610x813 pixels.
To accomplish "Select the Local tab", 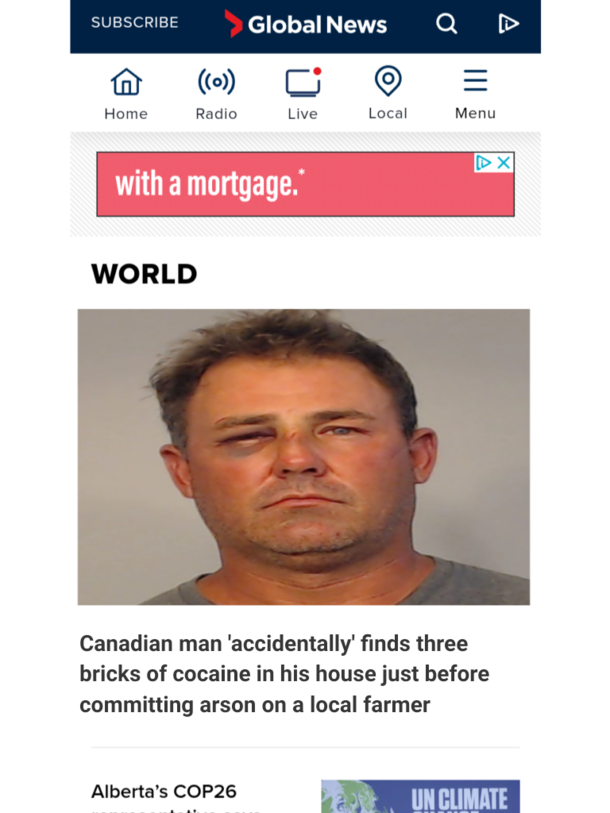I will pos(387,94).
